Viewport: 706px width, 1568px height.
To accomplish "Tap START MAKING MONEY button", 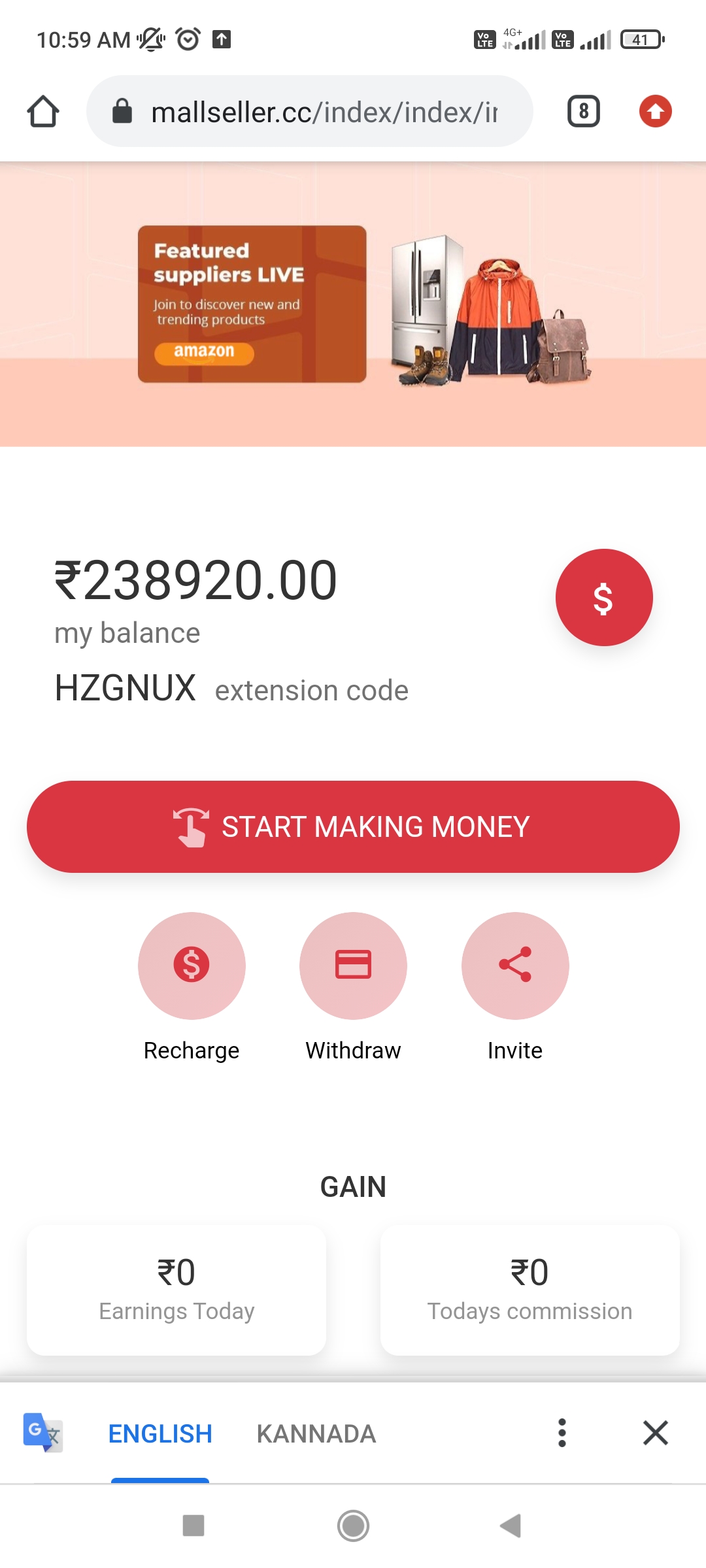I will pos(353,826).
